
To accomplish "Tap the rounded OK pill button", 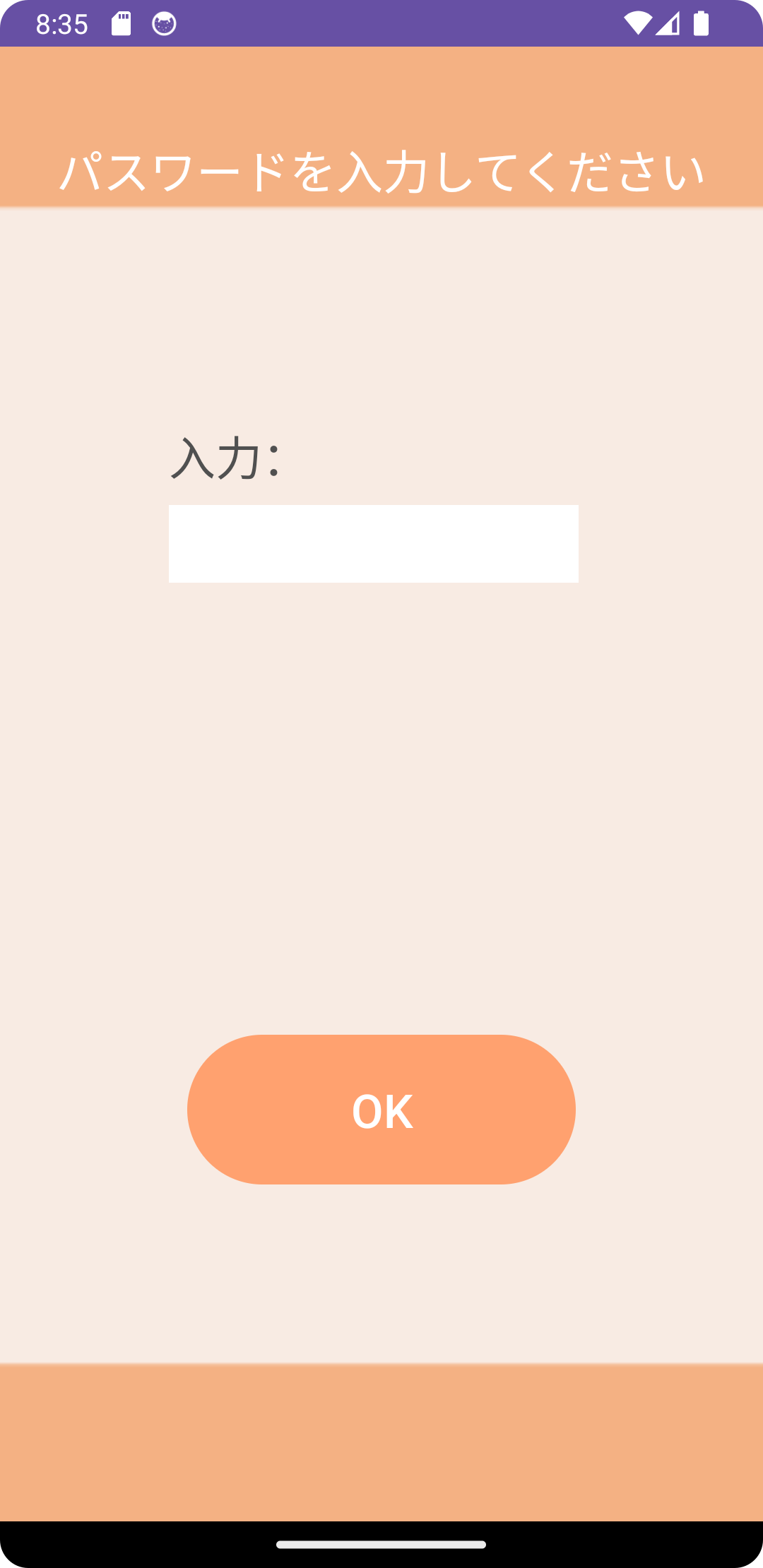I will [381, 1110].
